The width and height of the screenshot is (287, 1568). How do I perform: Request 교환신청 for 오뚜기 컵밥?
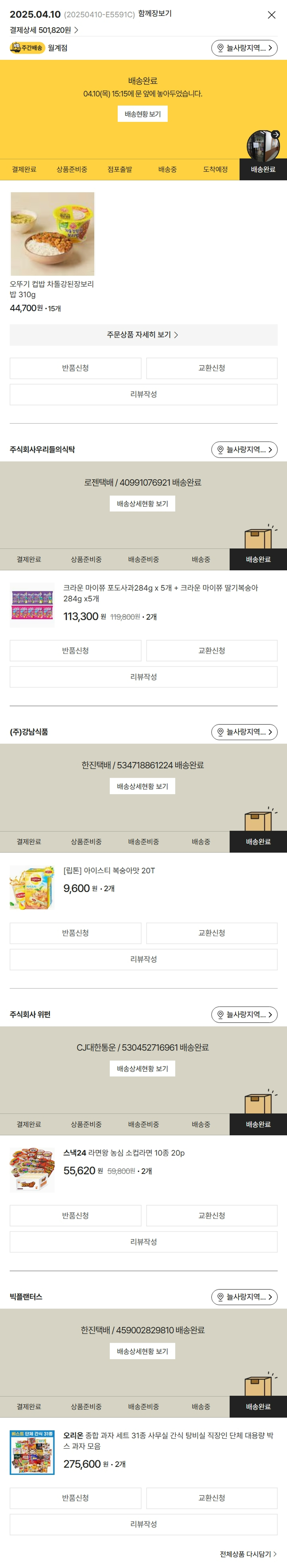pyautogui.click(x=212, y=368)
